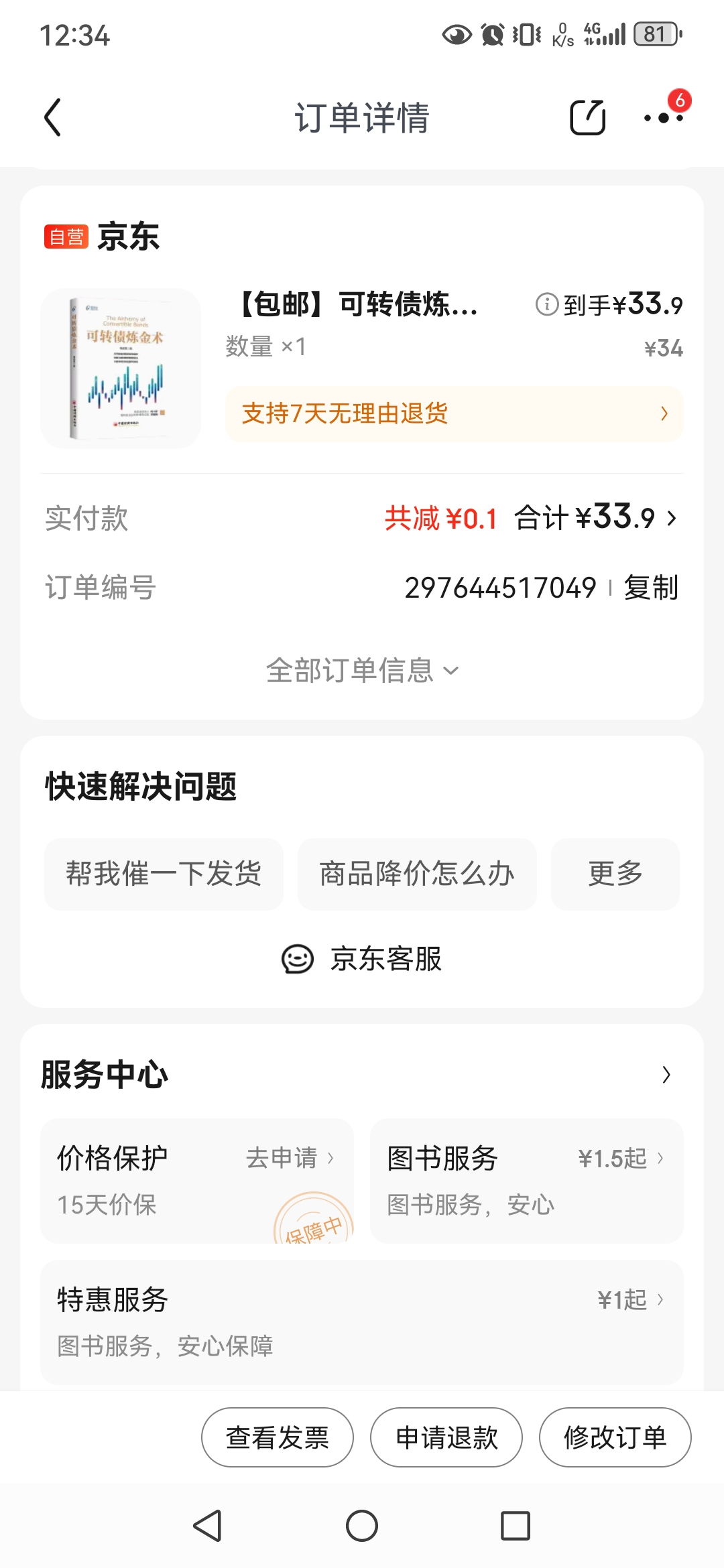Go back from the order details page
The image size is (724, 1568).
point(52,118)
